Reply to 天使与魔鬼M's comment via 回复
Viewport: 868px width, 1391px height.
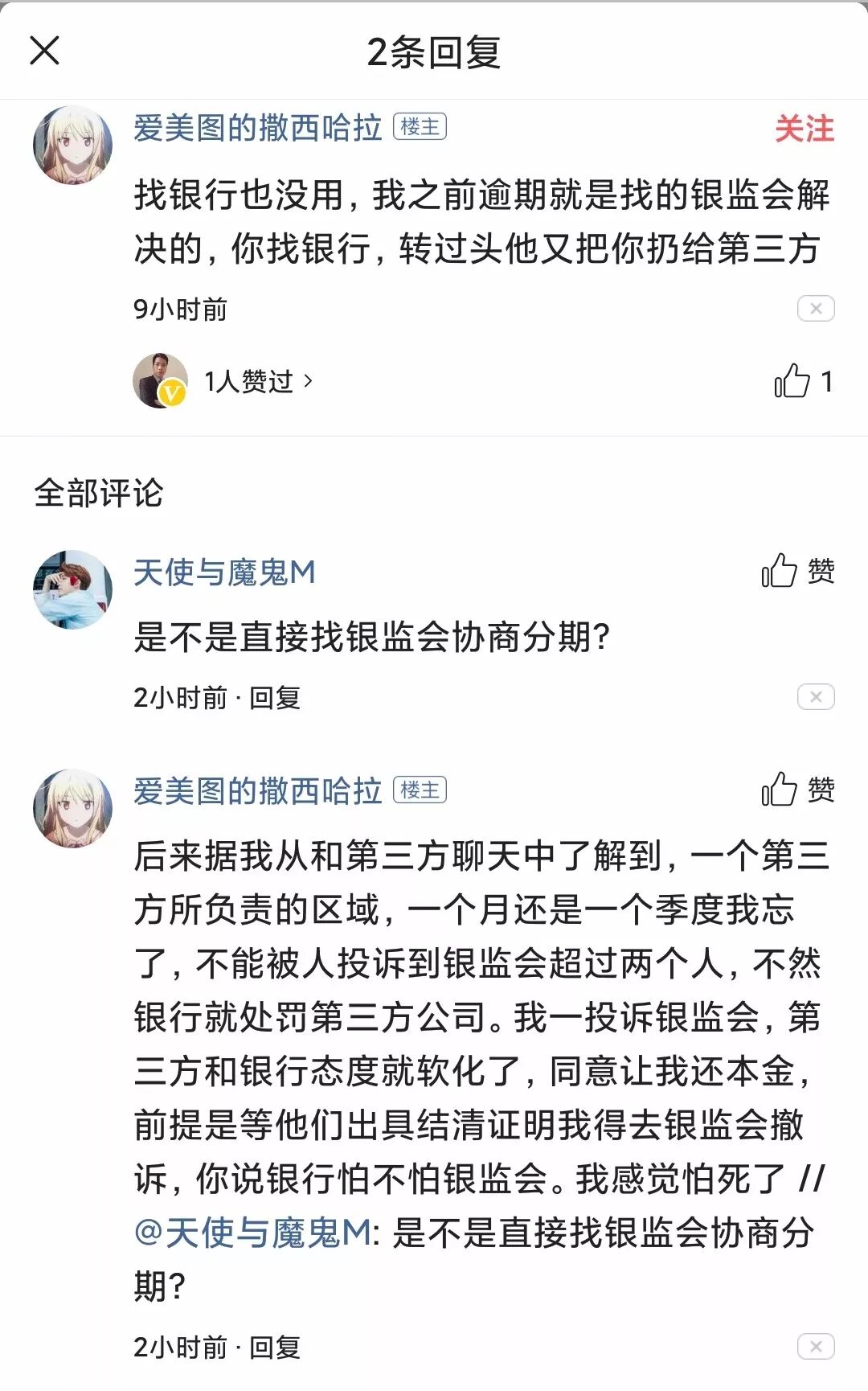click(x=275, y=698)
